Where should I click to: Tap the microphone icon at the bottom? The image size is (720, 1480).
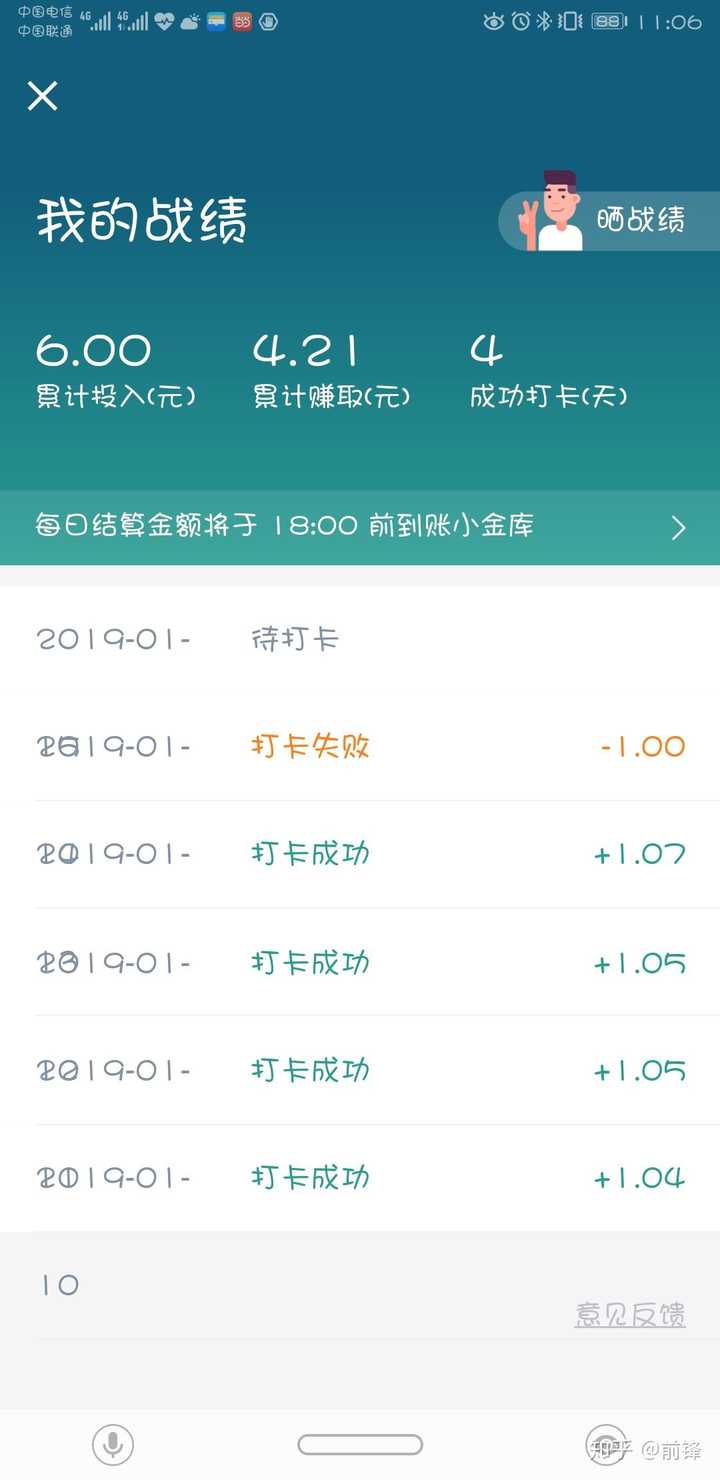coord(113,1444)
